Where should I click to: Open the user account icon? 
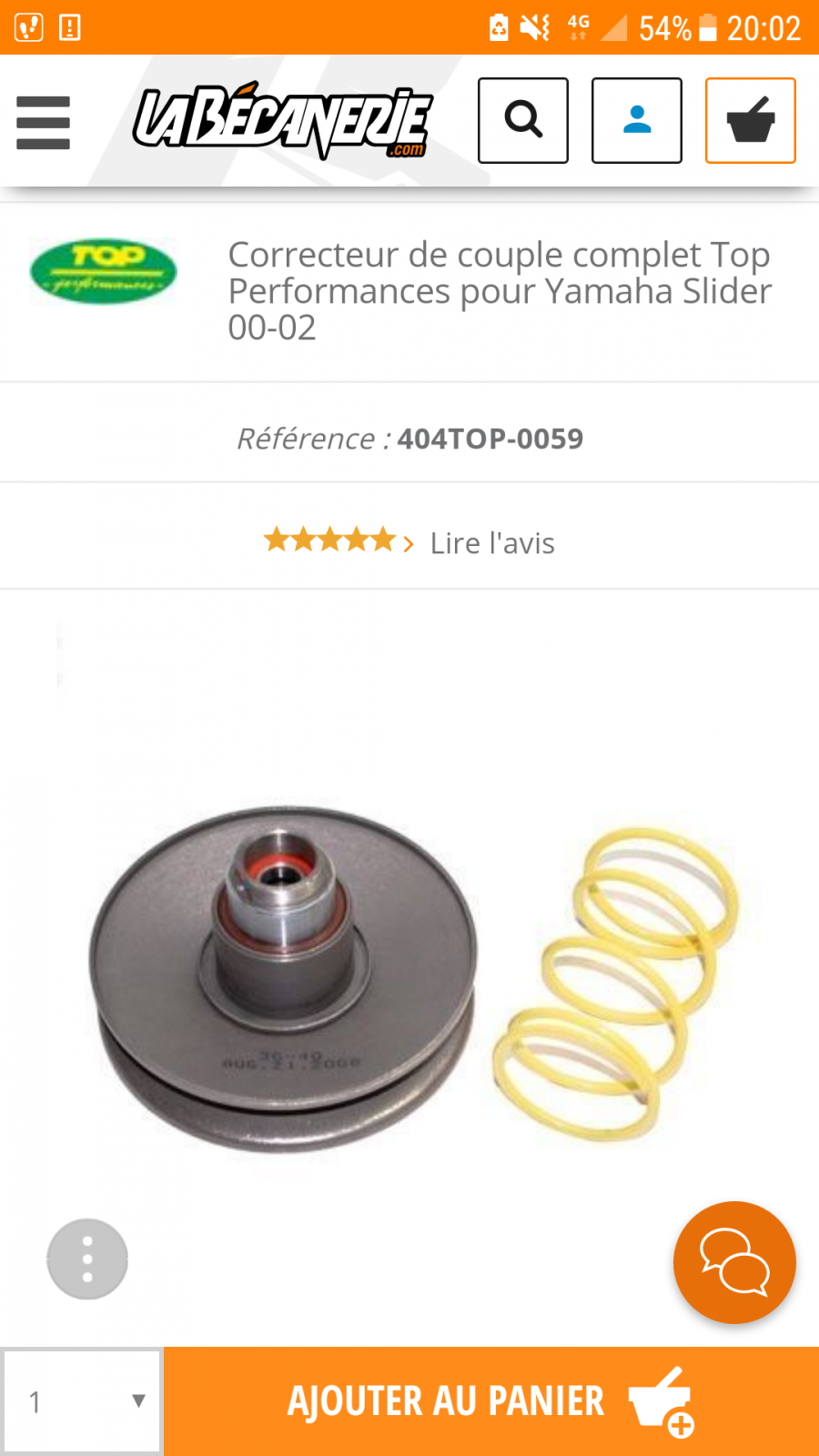[637, 120]
